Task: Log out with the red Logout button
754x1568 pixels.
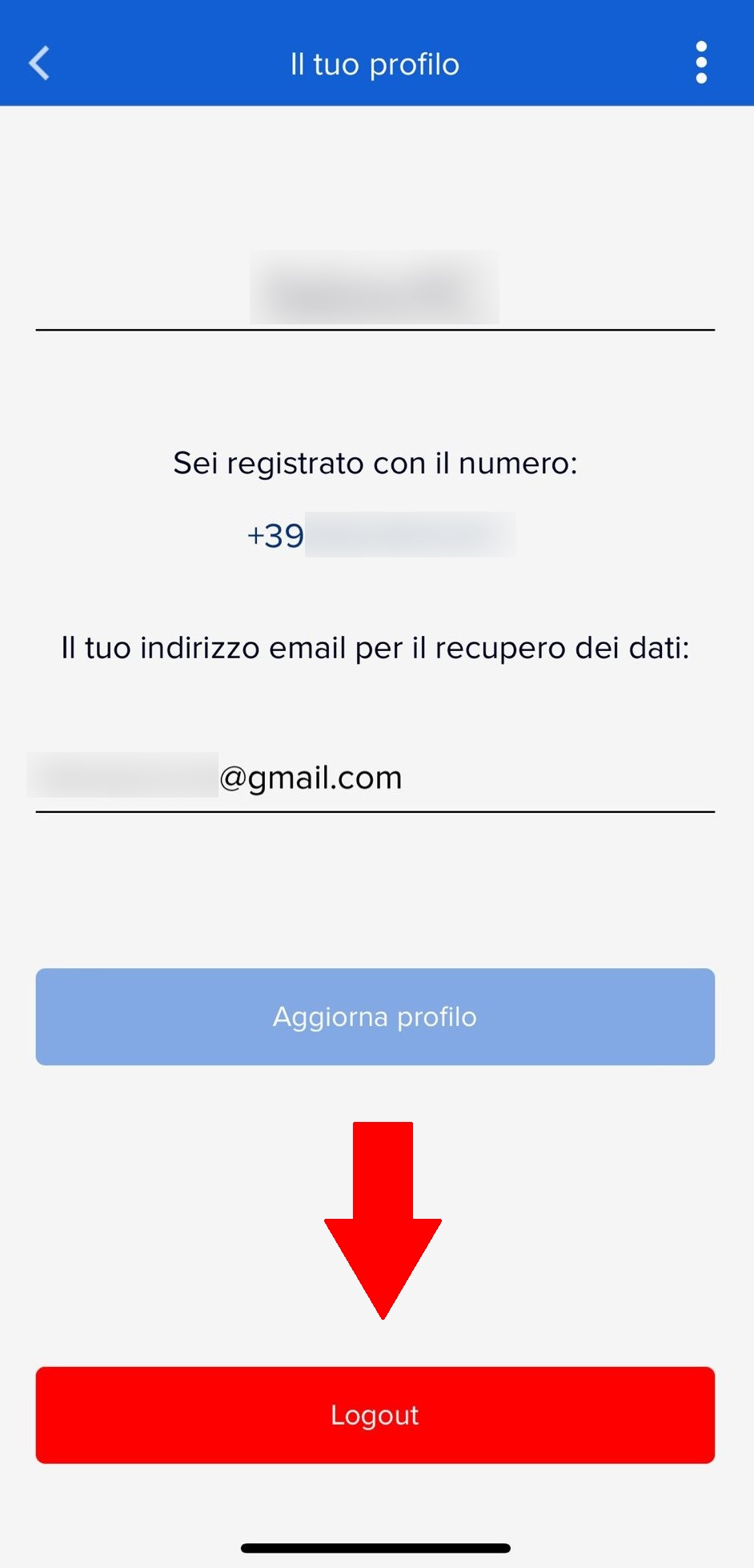Action: [x=375, y=1415]
